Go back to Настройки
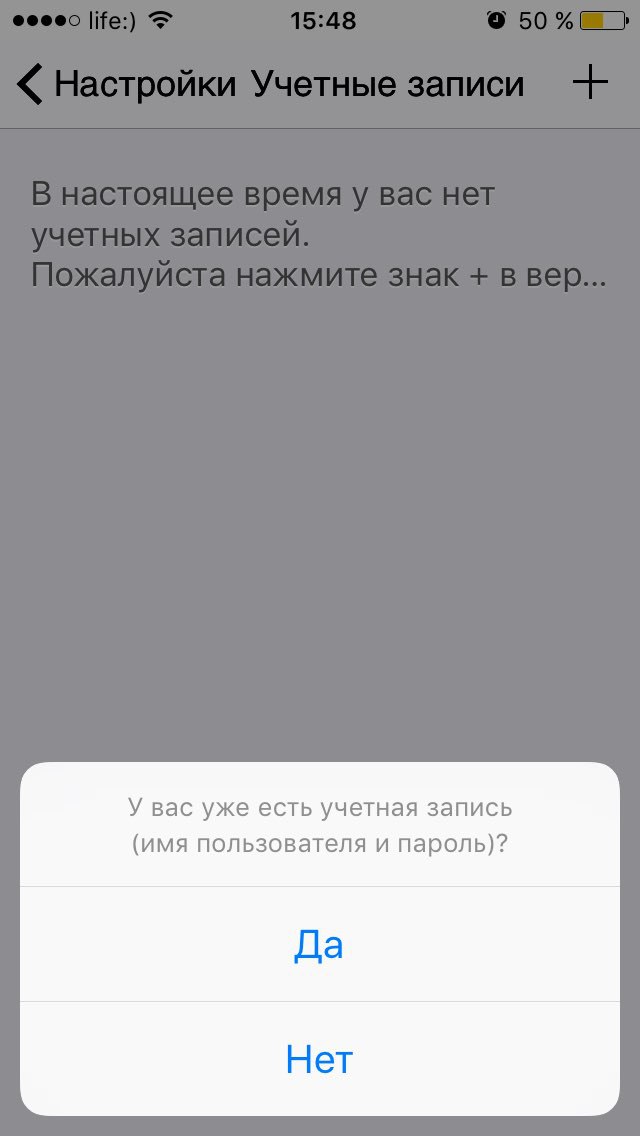The width and height of the screenshot is (640, 1136). coord(125,85)
